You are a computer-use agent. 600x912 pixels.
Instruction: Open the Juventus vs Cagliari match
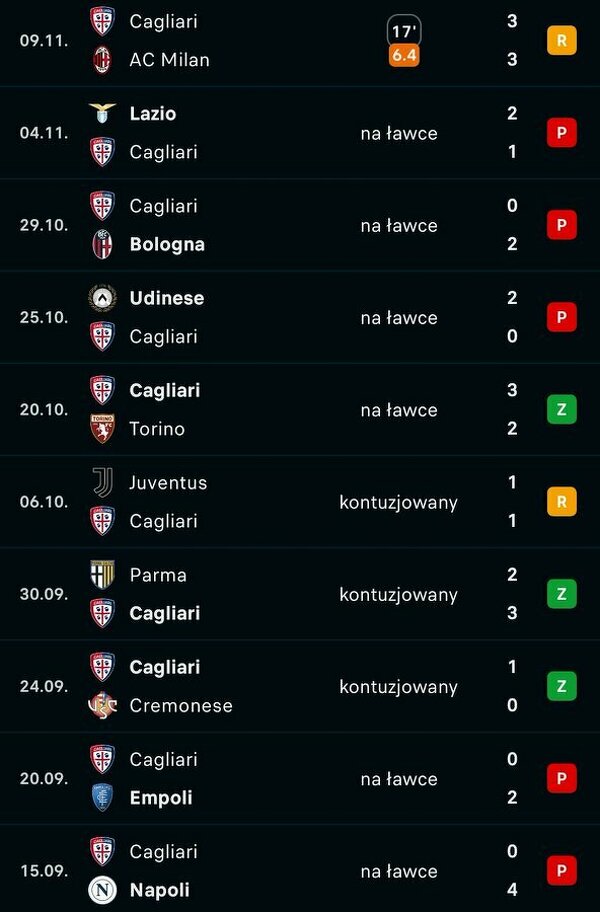300,501
